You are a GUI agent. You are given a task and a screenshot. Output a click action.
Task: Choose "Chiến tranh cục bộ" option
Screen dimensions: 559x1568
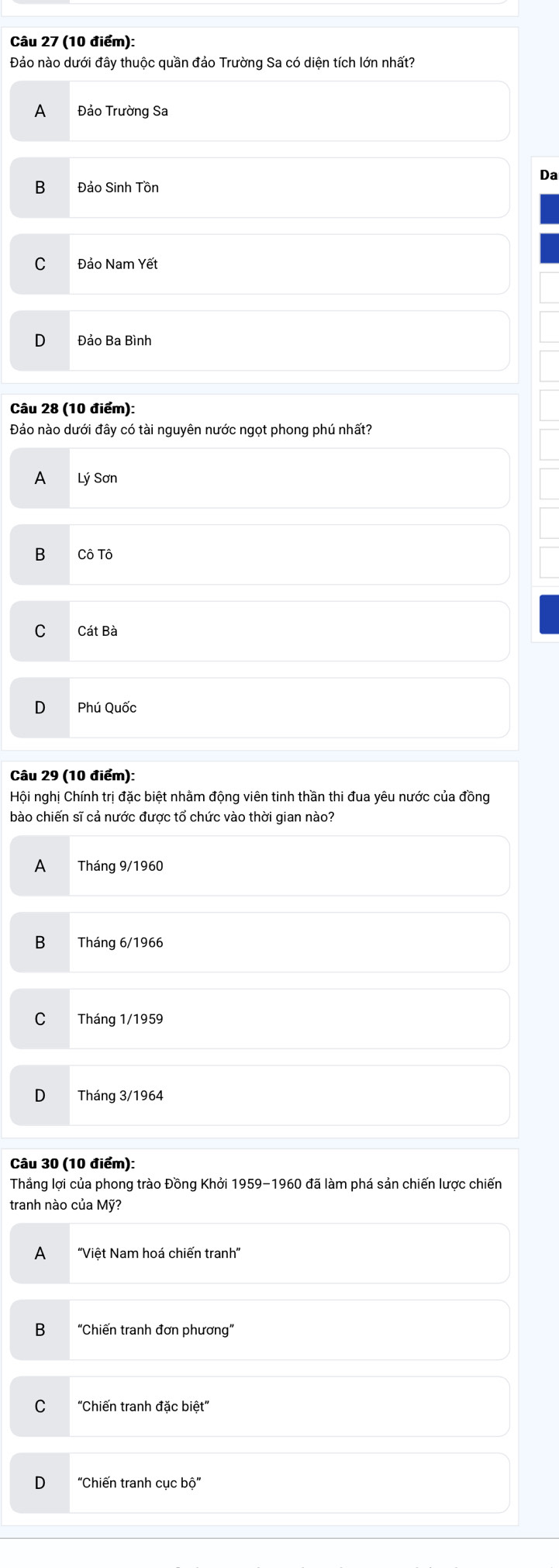[259, 1483]
